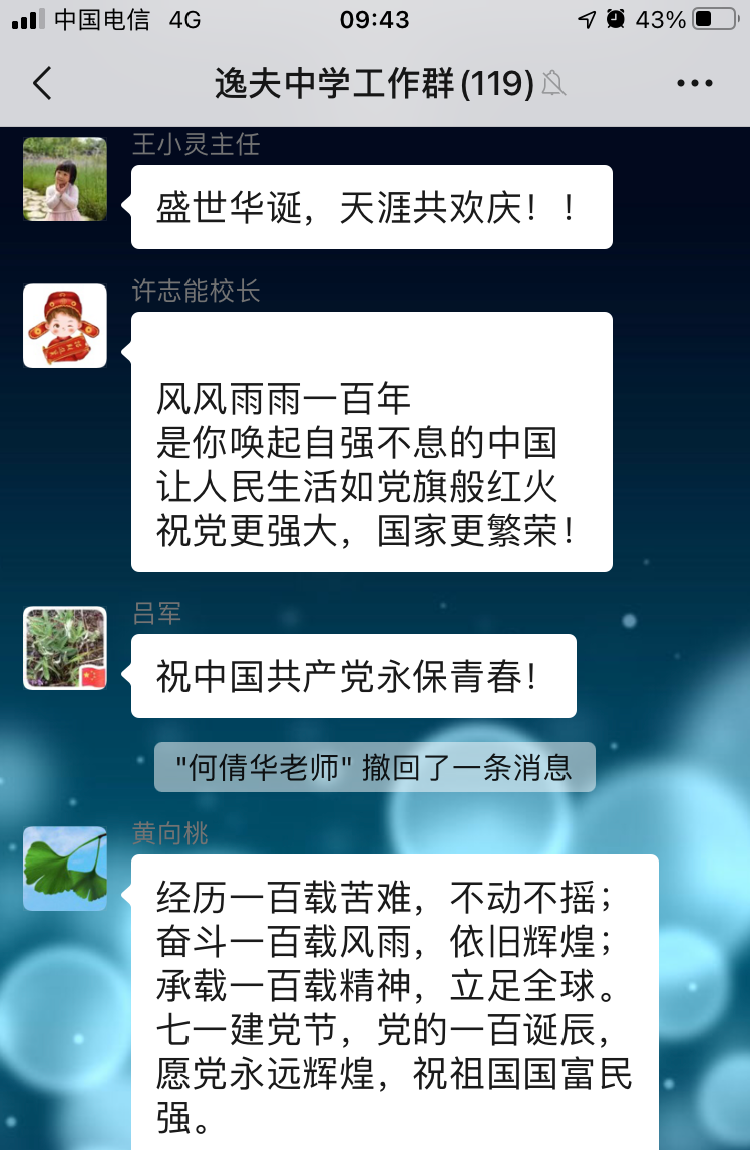The height and width of the screenshot is (1150, 750).
Task: Open 吕军's profile avatar
Action: pyautogui.click(x=65, y=648)
